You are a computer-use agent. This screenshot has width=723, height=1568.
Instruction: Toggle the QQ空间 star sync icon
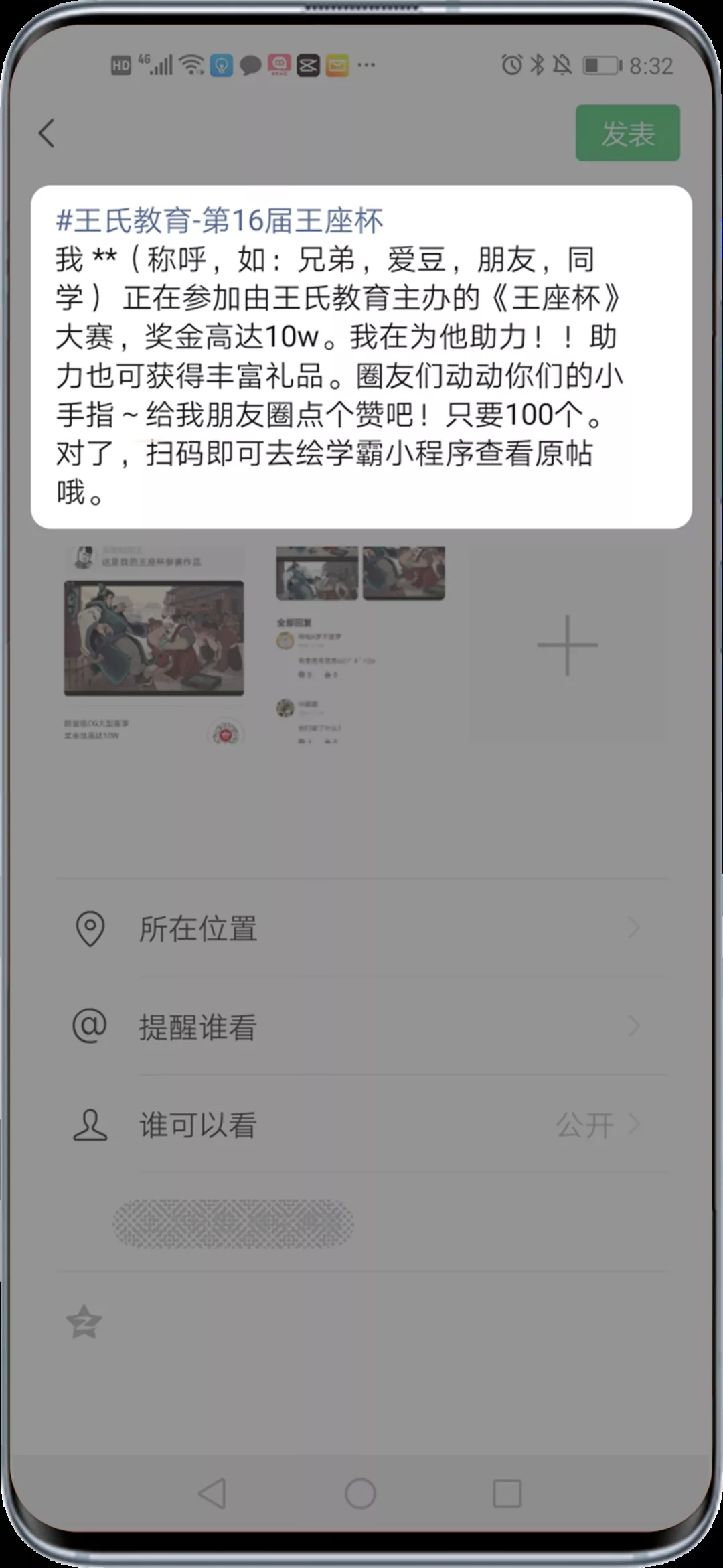pos(84,1322)
